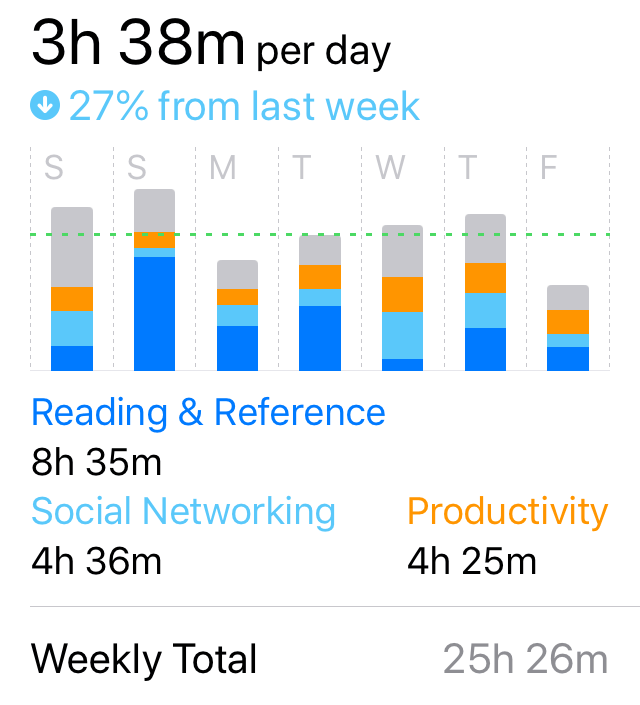Select Thursday's usage bar
Image resolution: width=640 pixels, height=705 pixels.
[x=486, y=292]
